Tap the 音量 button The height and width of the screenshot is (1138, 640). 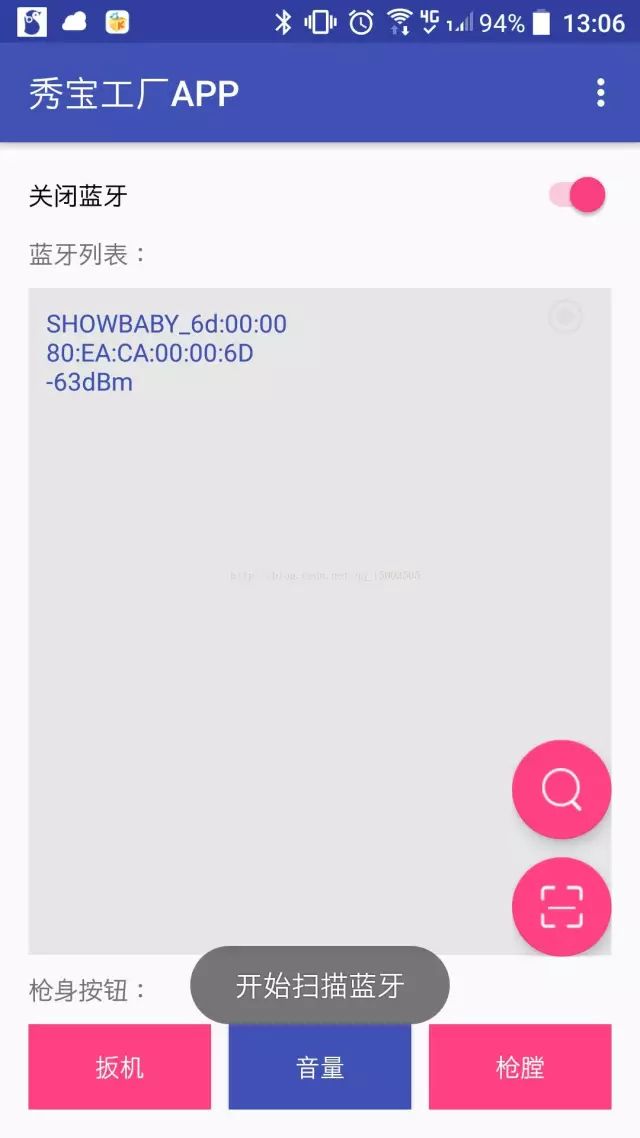coord(320,1067)
